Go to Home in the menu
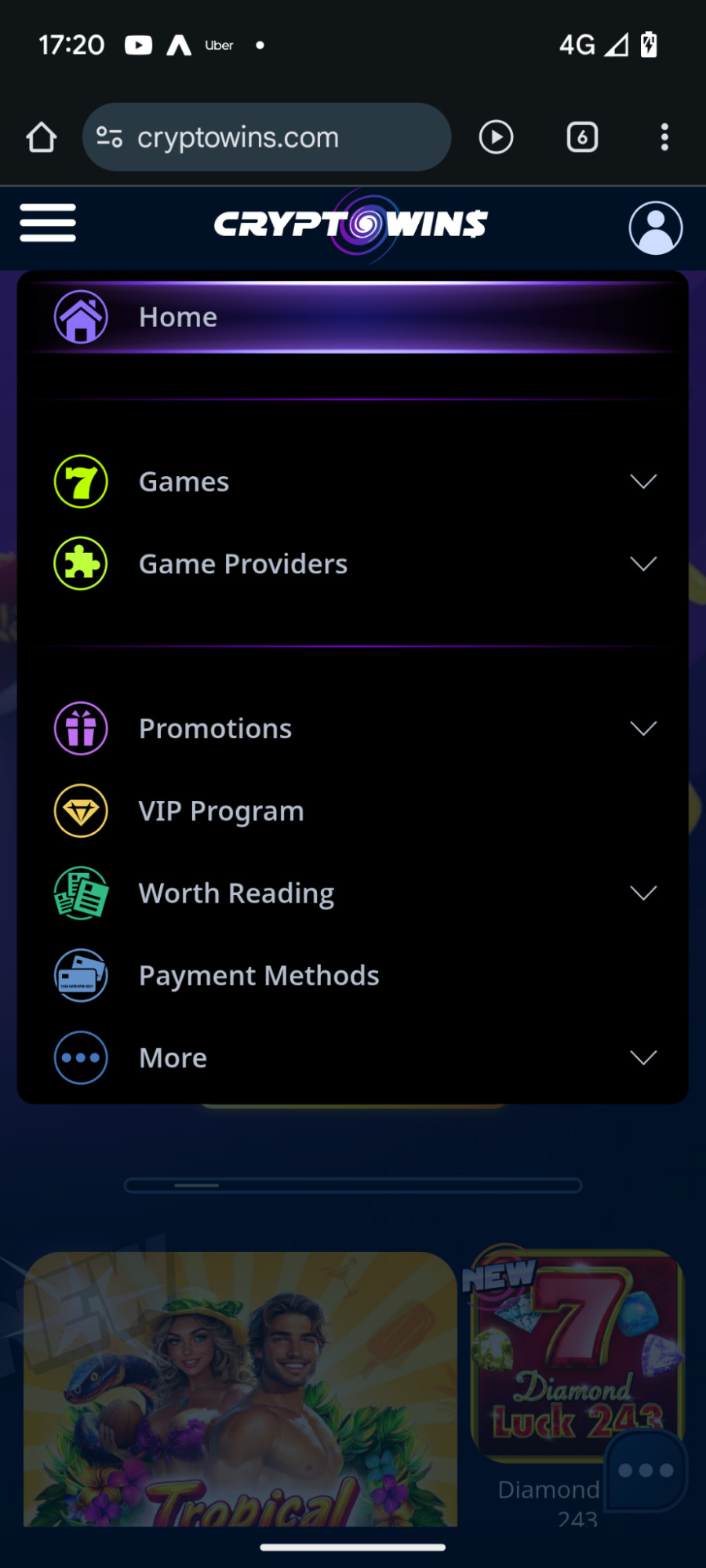The image size is (706, 1568). [178, 317]
